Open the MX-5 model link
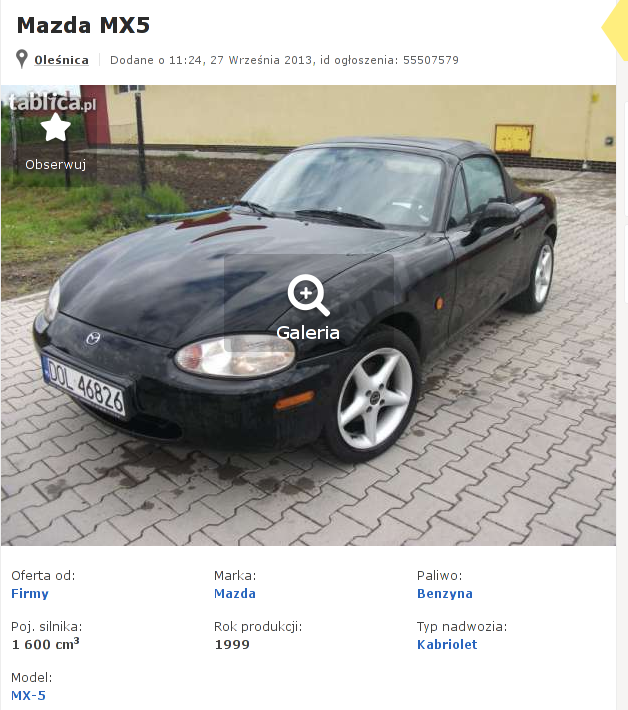The image size is (628, 710). click(28, 696)
